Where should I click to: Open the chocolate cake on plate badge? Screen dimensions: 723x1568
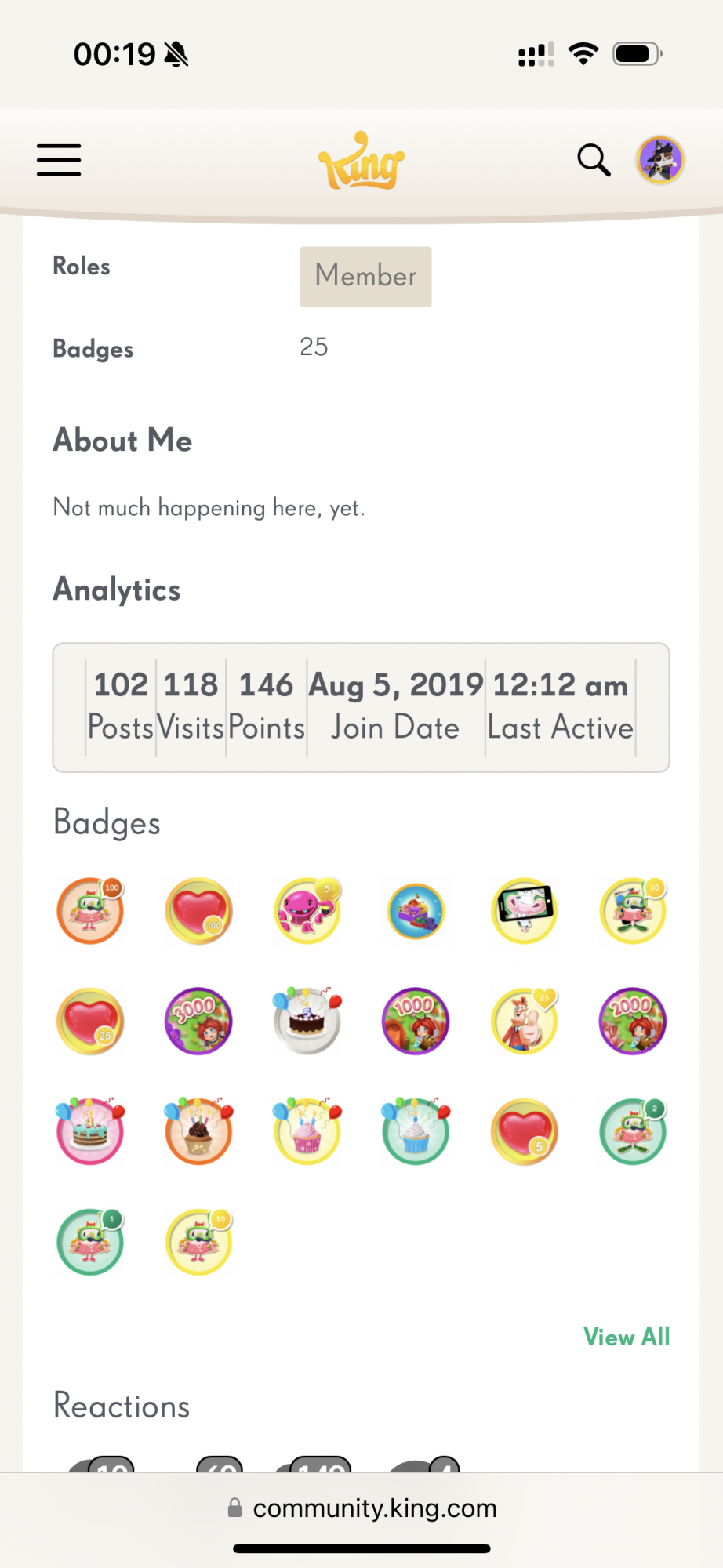click(307, 1021)
